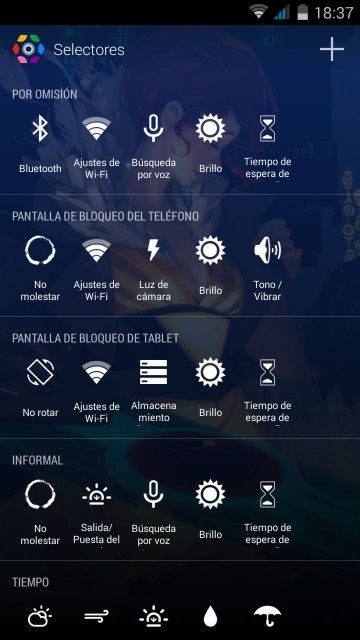Tap Brillo in Pantalla de bloqueo de tablet
Image resolution: width=360 pixels, height=640 pixels.
click(210, 388)
